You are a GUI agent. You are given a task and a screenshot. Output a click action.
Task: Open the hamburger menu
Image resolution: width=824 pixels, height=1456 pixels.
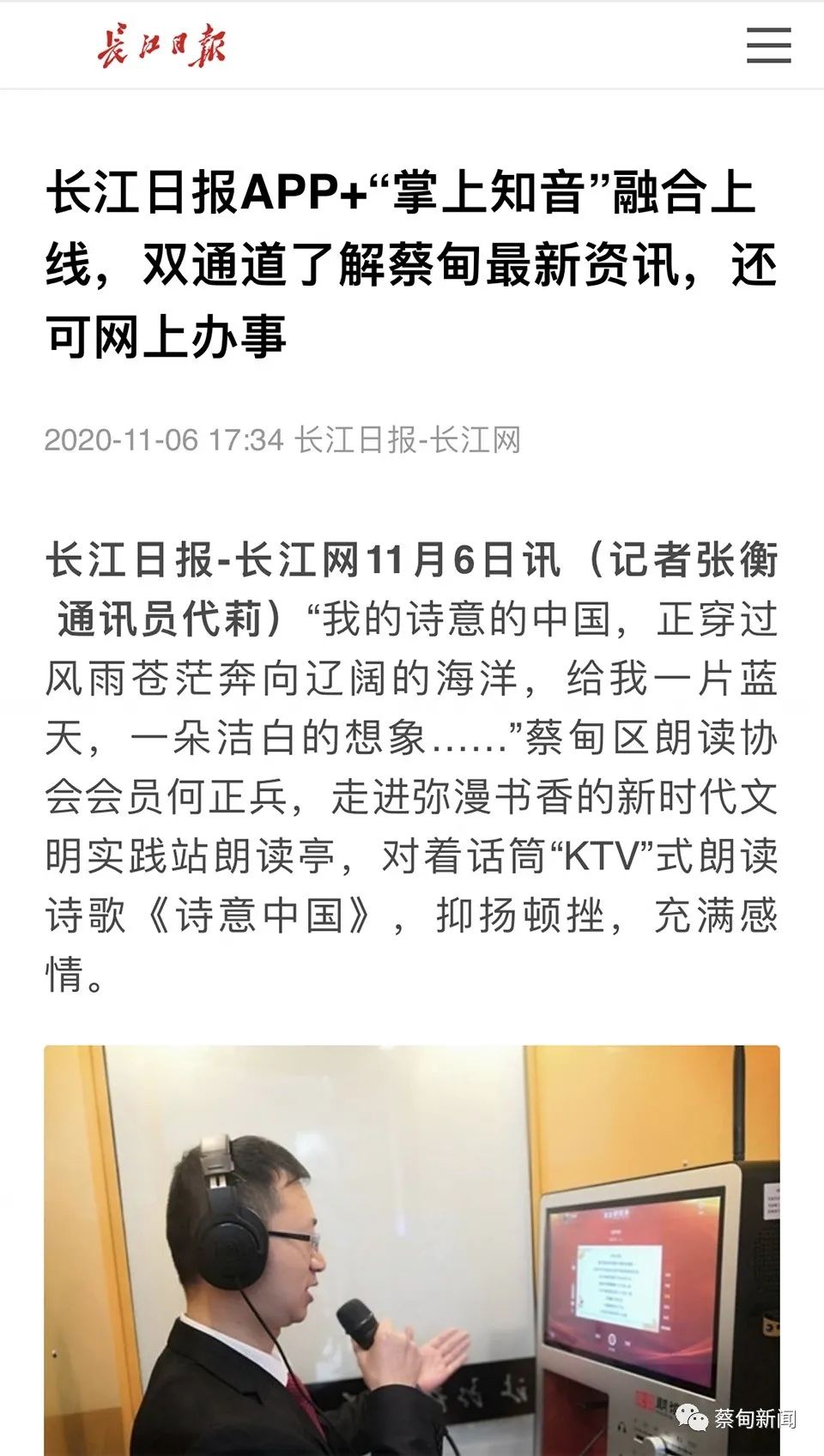pyautogui.click(x=768, y=45)
